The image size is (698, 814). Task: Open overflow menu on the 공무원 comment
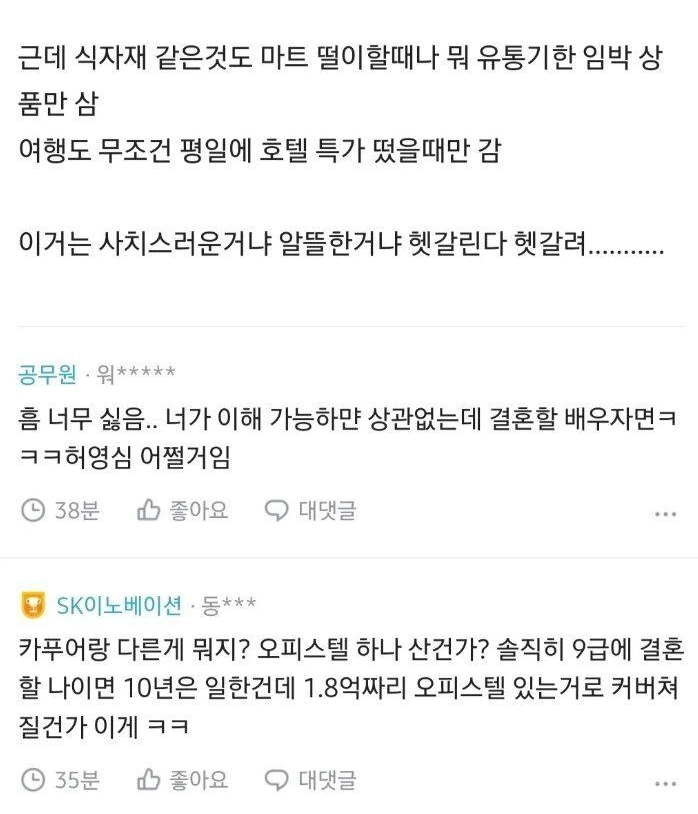click(x=665, y=513)
